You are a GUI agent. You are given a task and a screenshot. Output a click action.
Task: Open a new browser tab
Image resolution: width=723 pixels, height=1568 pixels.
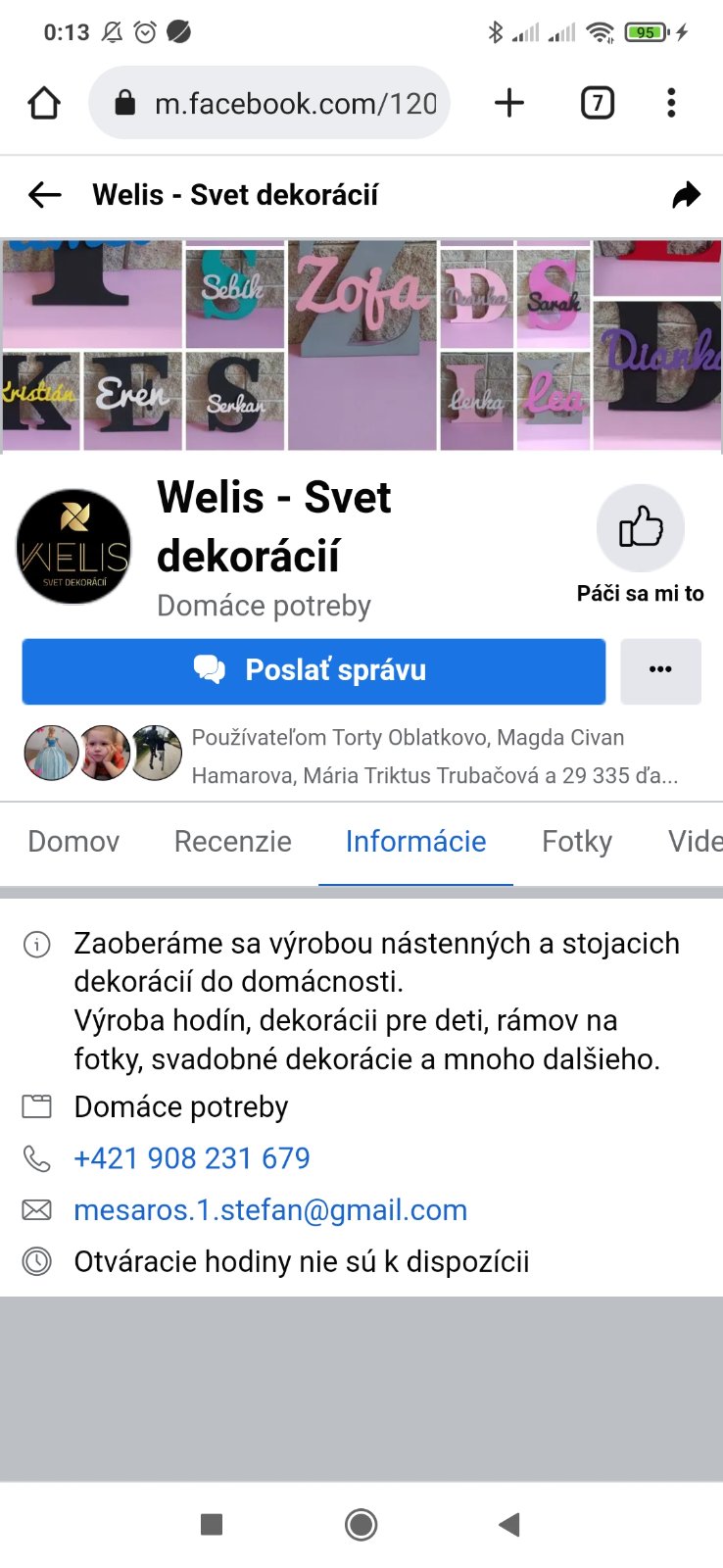pos(509,103)
